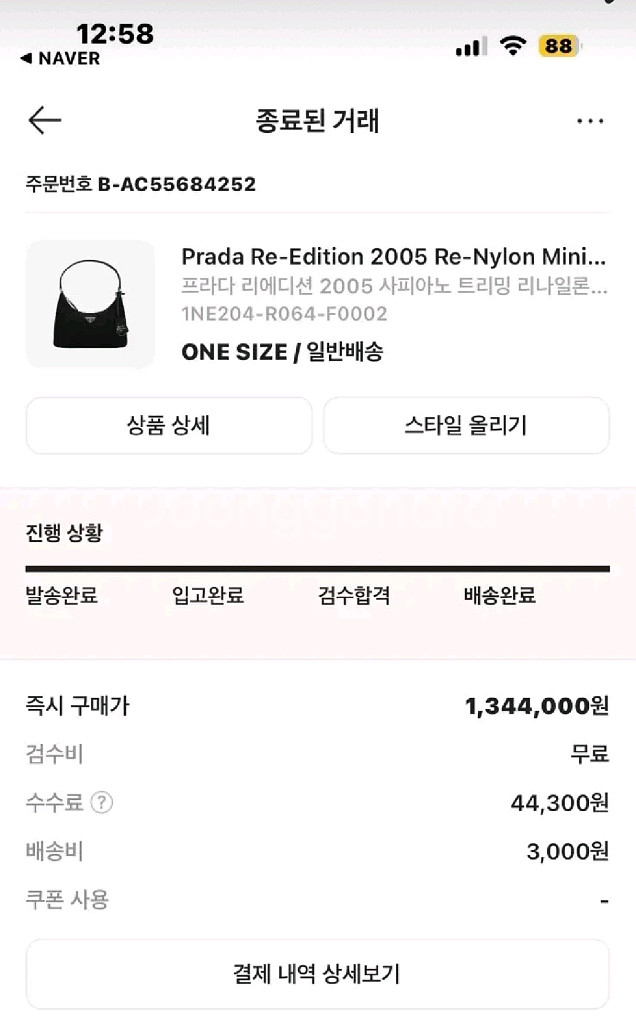Open 상품 상세 product details
Screen dimensions: 636x1024
pyautogui.click(x=168, y=425)
